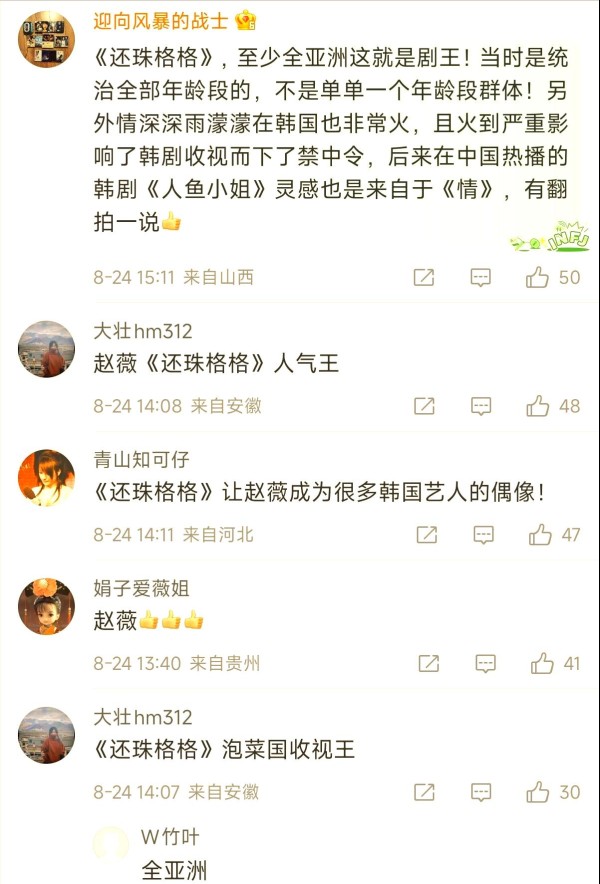Like 娟子爱薇姐's comment

[x=542, y=663]
